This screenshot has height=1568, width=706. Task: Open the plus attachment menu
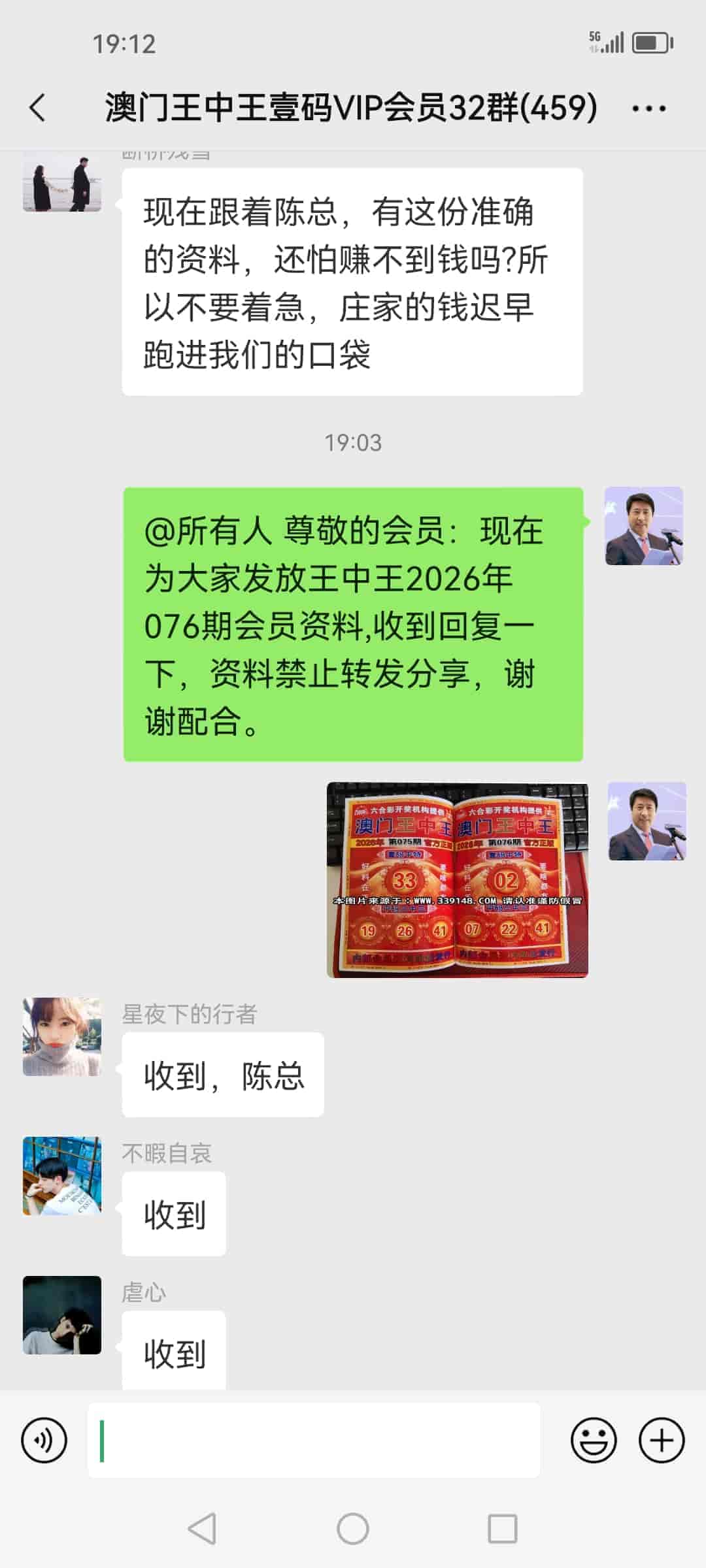pos(661,1440)
